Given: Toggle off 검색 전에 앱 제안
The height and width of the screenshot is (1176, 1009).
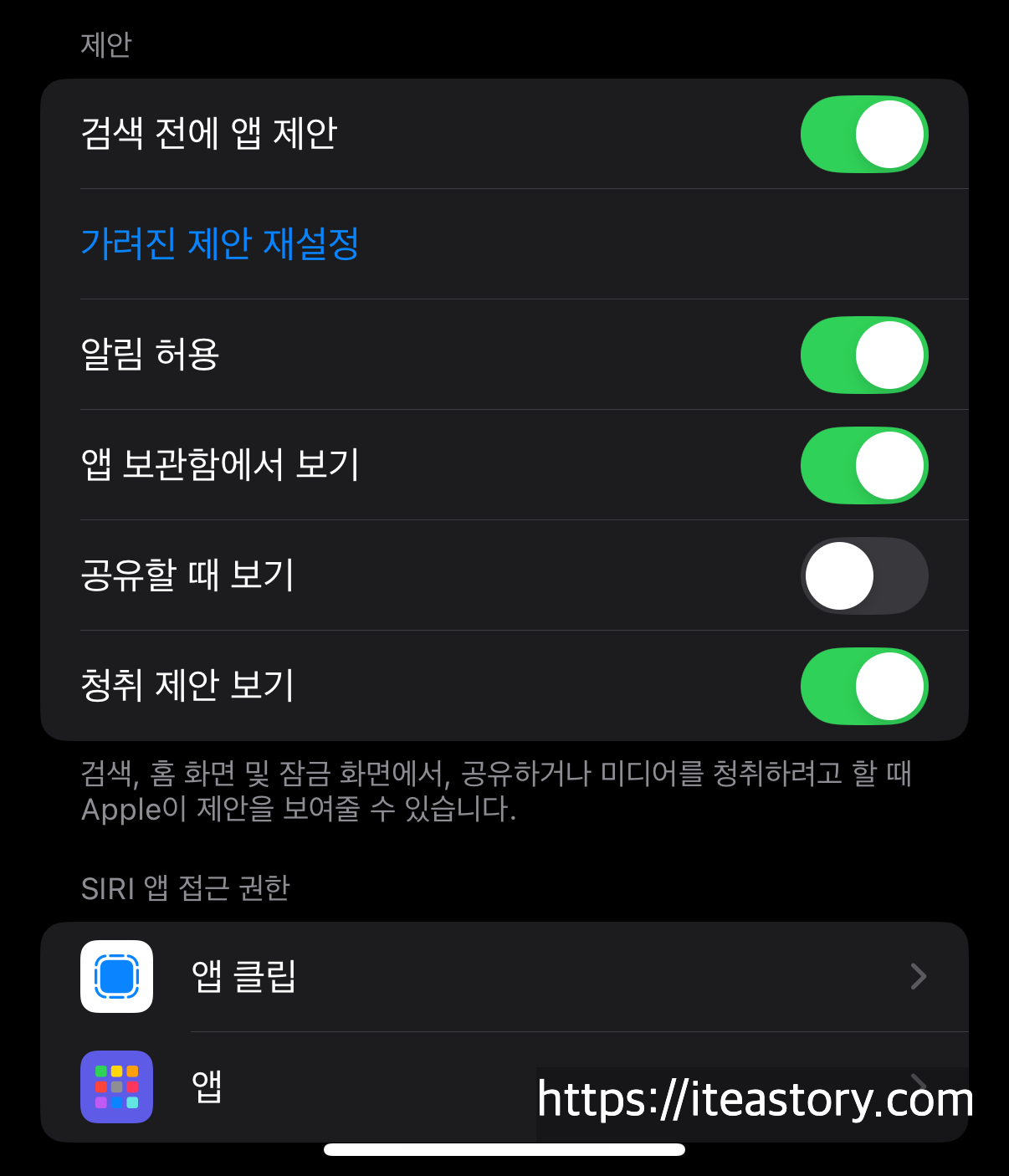Looking at the screenshot, I should coord(864,134).
